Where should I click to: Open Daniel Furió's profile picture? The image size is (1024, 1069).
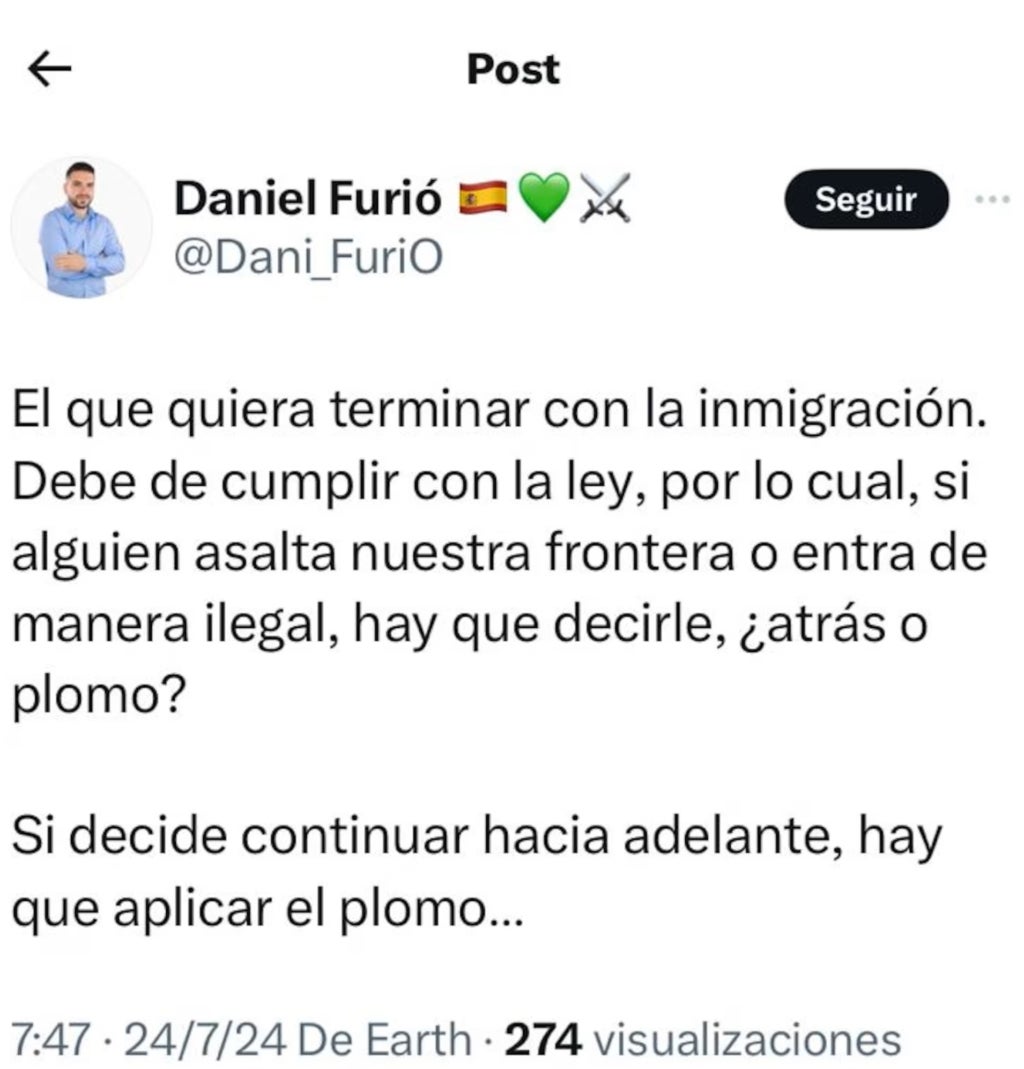pyautogui.click(x=82, y=228)
